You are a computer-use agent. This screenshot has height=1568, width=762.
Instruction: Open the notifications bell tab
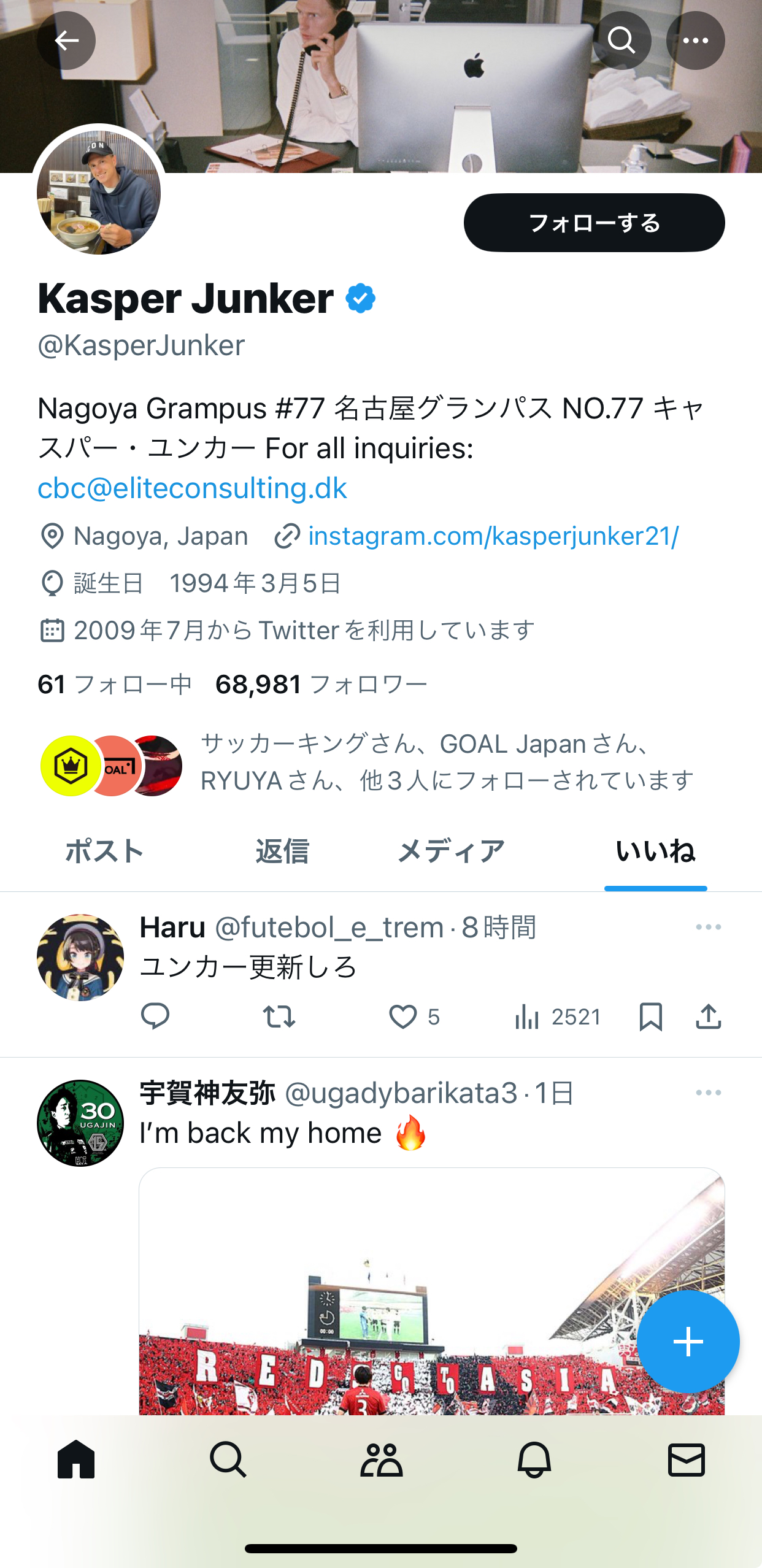534,1459
